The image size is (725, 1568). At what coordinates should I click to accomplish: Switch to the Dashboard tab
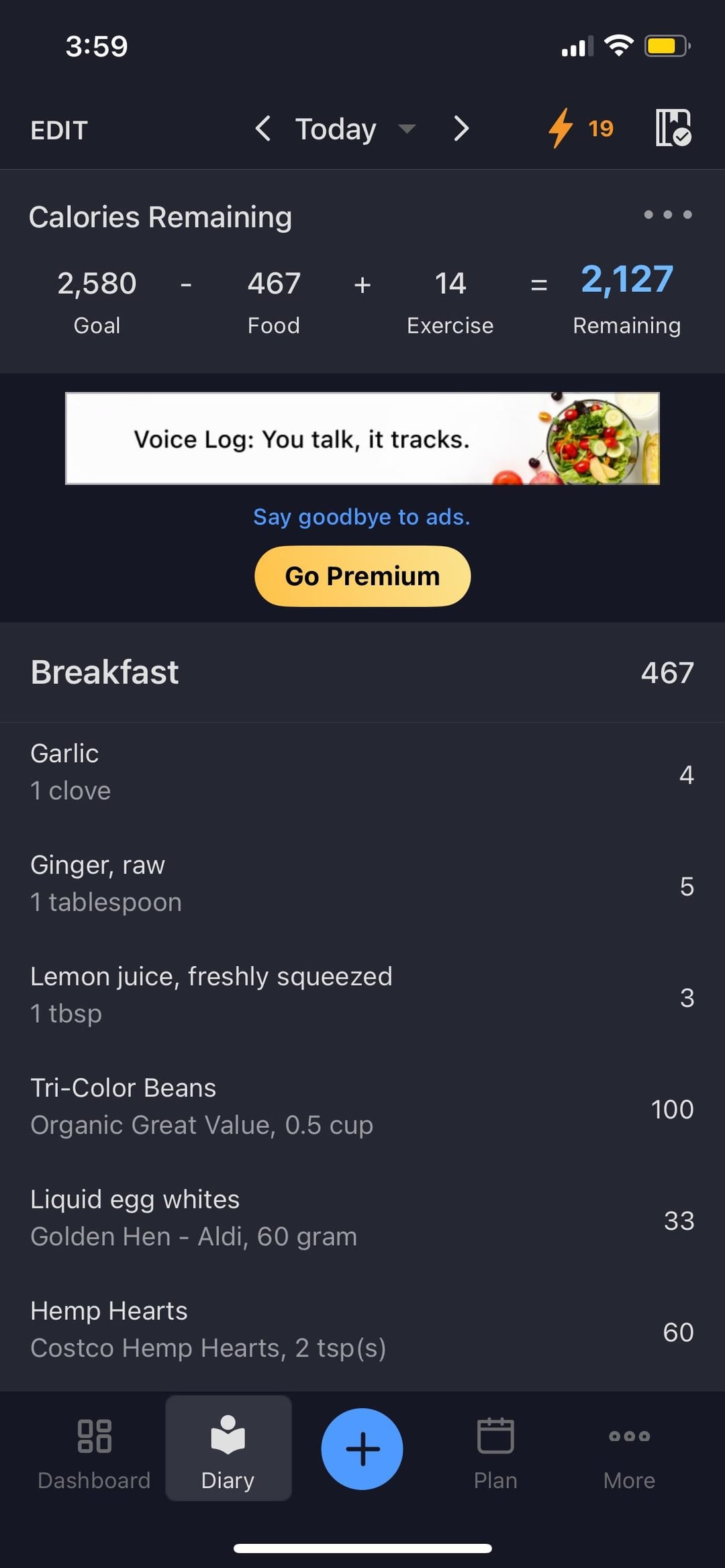coord(94,1449)
